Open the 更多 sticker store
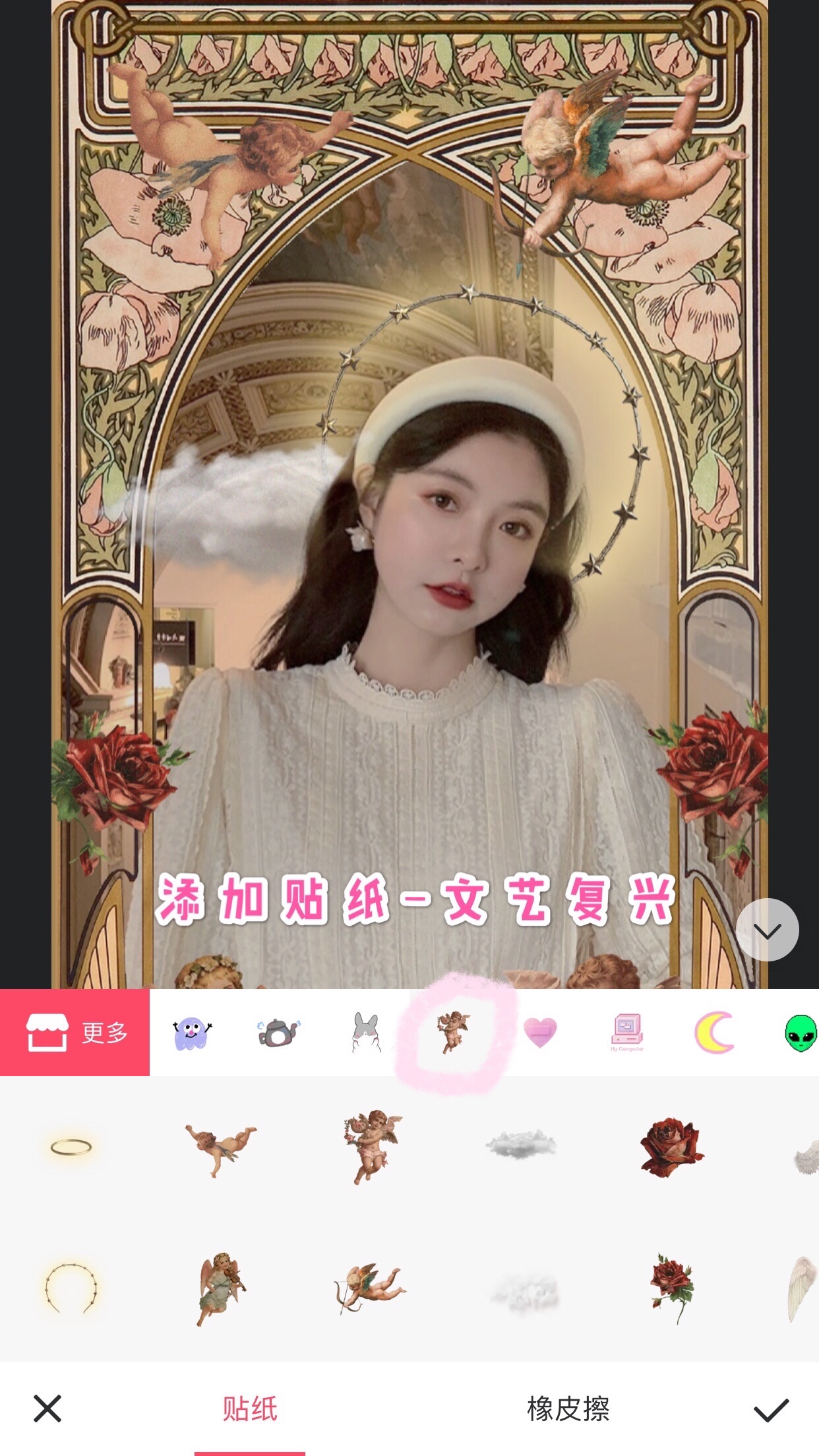This screenshot has width=819, height=1456. tap(75, 1033)
